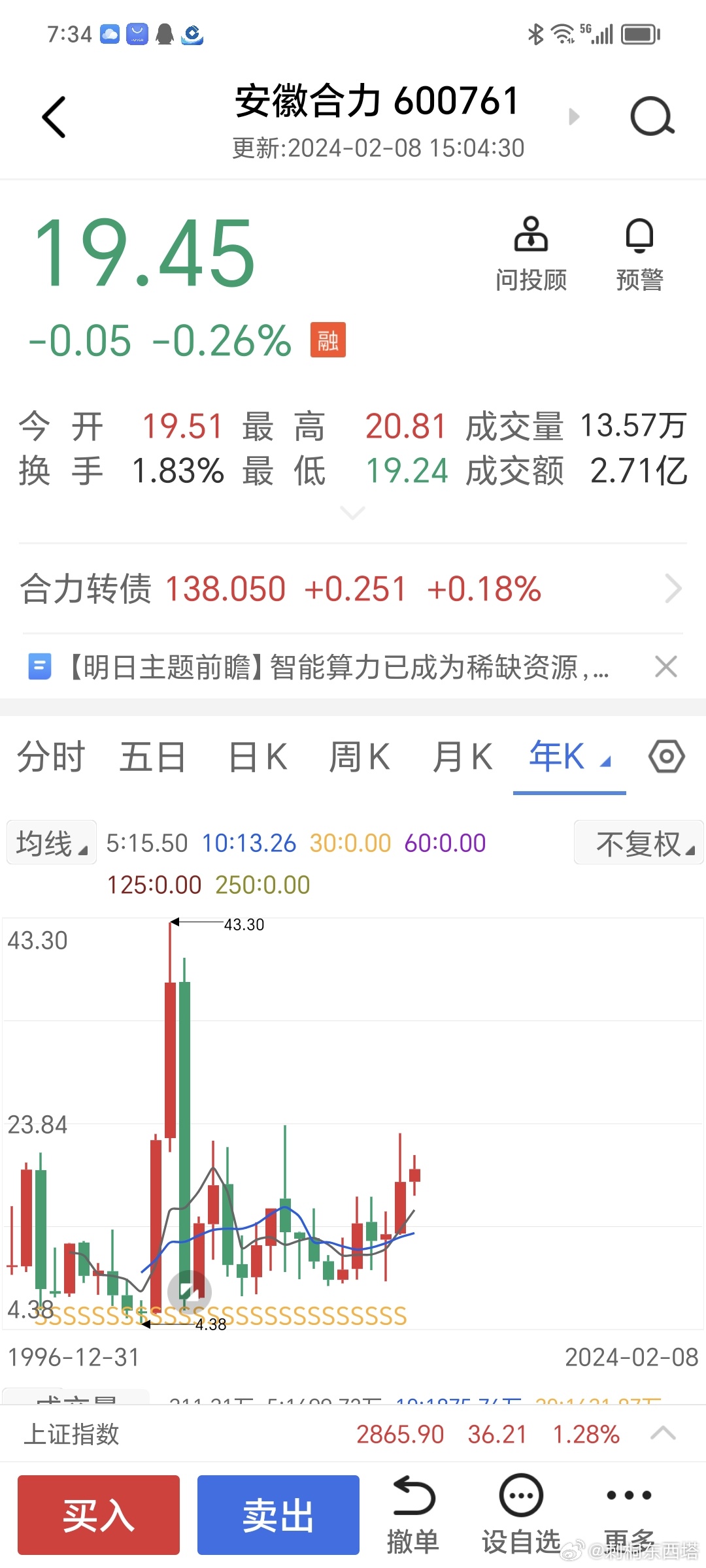The width and height of the screenshot is (706, 1568).
Task: Tap the blue 卖出 sell button
Action: [278, 1514]
